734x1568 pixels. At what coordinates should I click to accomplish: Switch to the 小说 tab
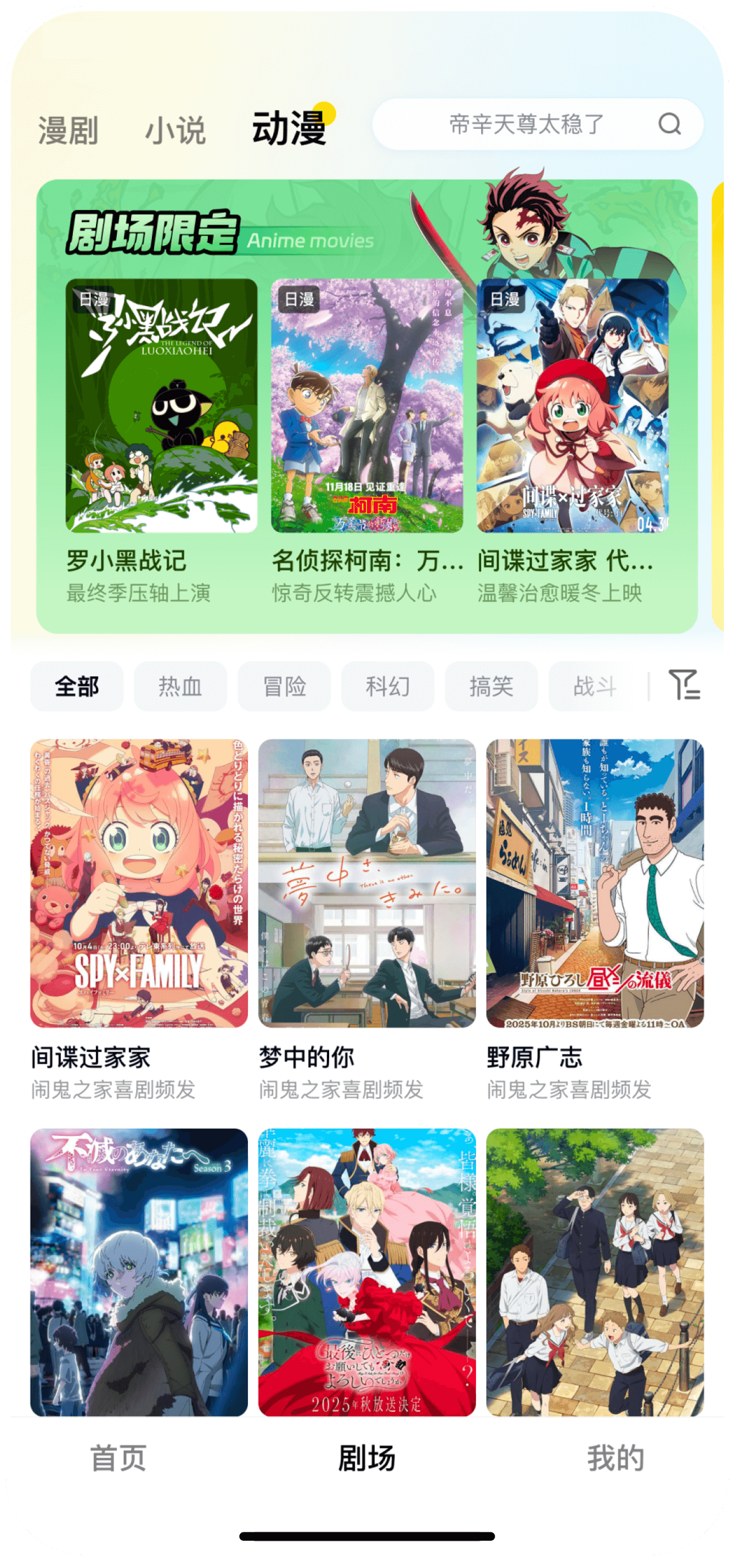[x=175, y=126]
